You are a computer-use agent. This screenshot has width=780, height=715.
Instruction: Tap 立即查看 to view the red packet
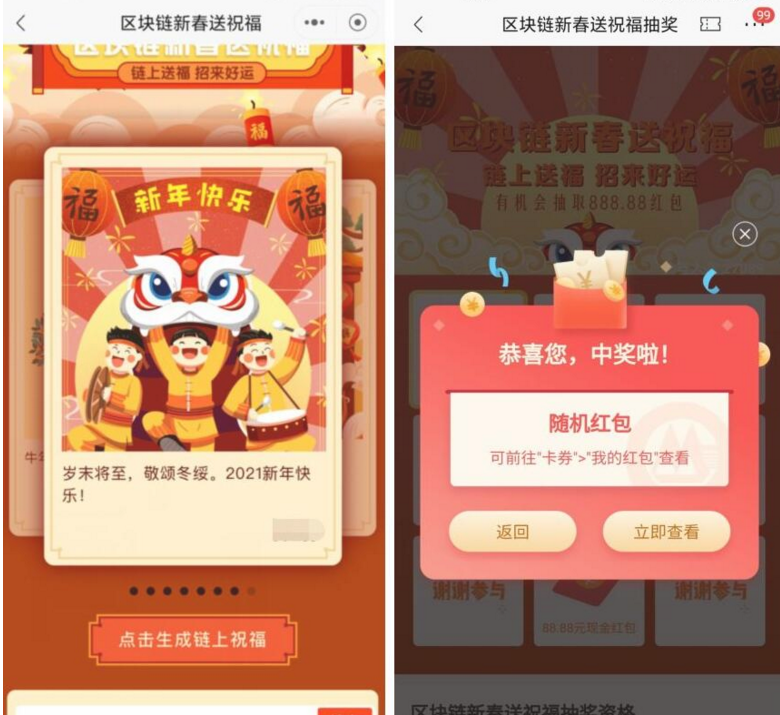(666, 532)
